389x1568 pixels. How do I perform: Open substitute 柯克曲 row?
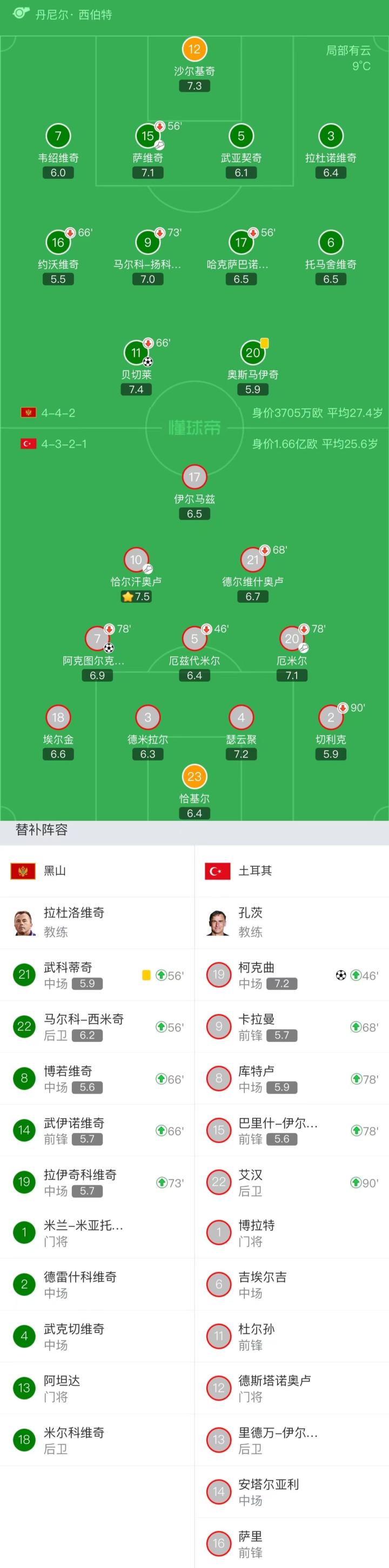[x=292, y=974]
